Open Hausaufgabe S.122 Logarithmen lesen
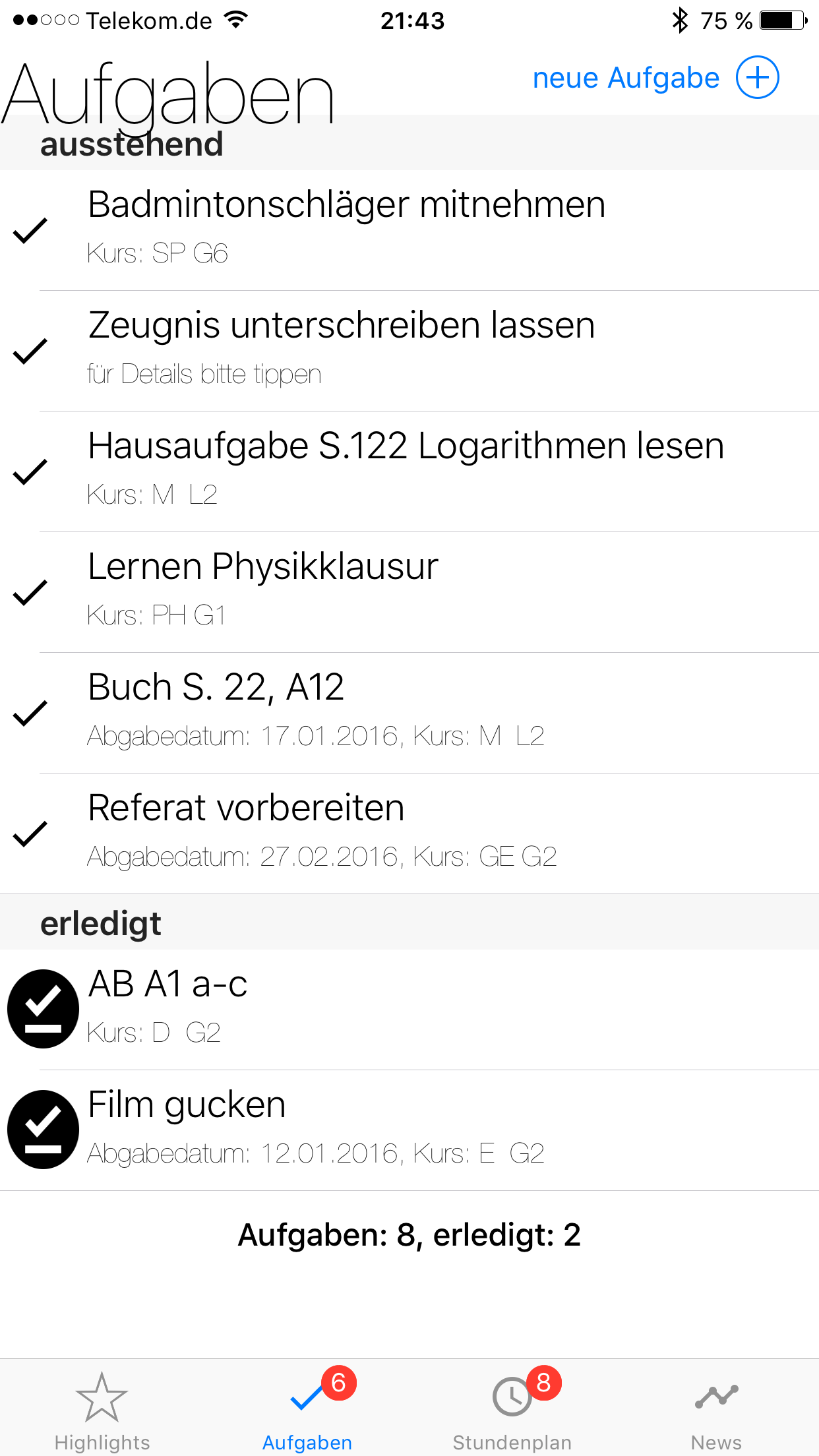Viewport: 819px width, 1456px height. tap(409, 471)
